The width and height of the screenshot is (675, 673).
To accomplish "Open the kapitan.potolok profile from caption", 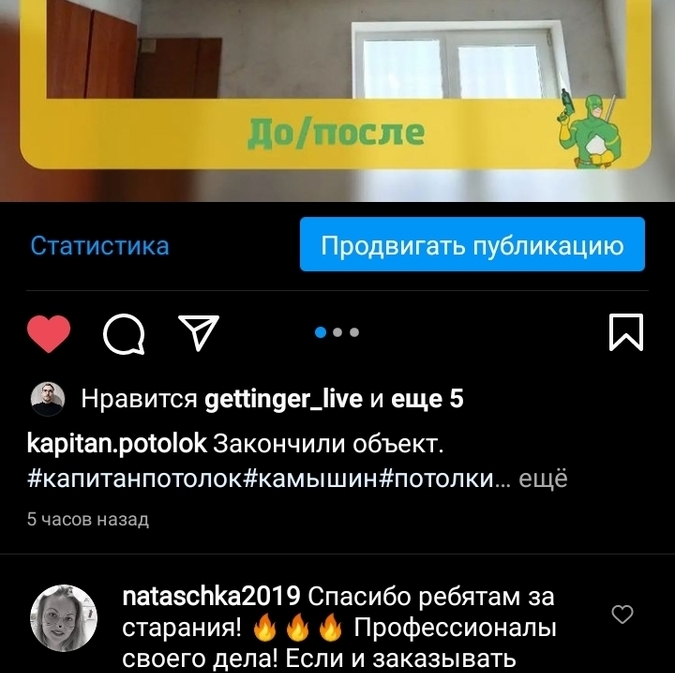I will tap(117, 443).
